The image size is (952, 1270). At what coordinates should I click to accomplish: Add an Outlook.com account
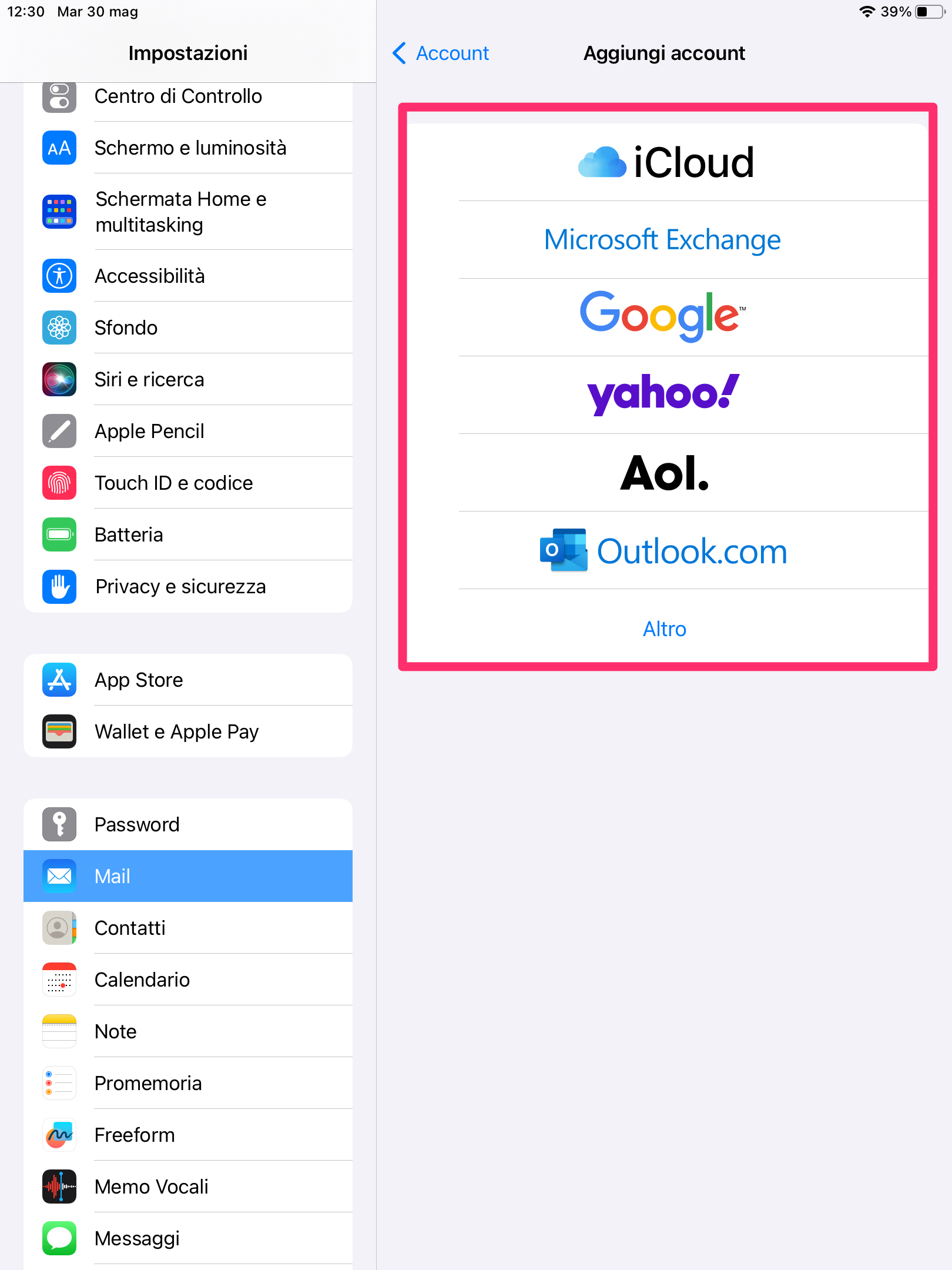[664, 551]
